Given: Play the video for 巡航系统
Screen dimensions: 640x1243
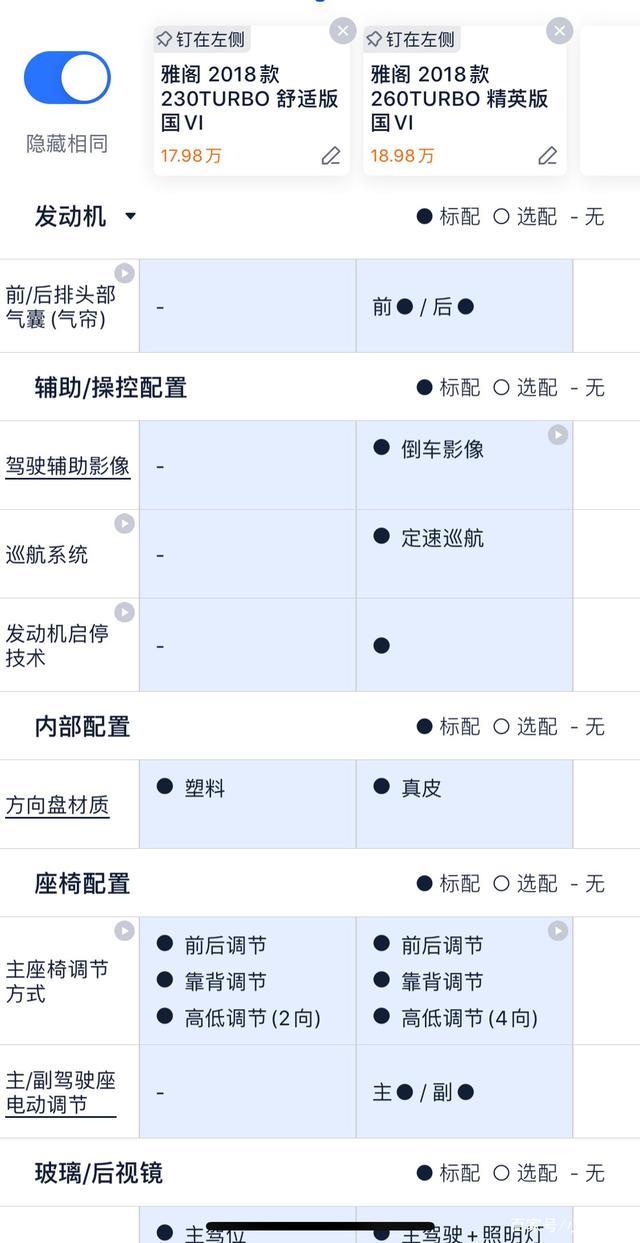Looking at the screenshot, I should click(x=124, y=524).
